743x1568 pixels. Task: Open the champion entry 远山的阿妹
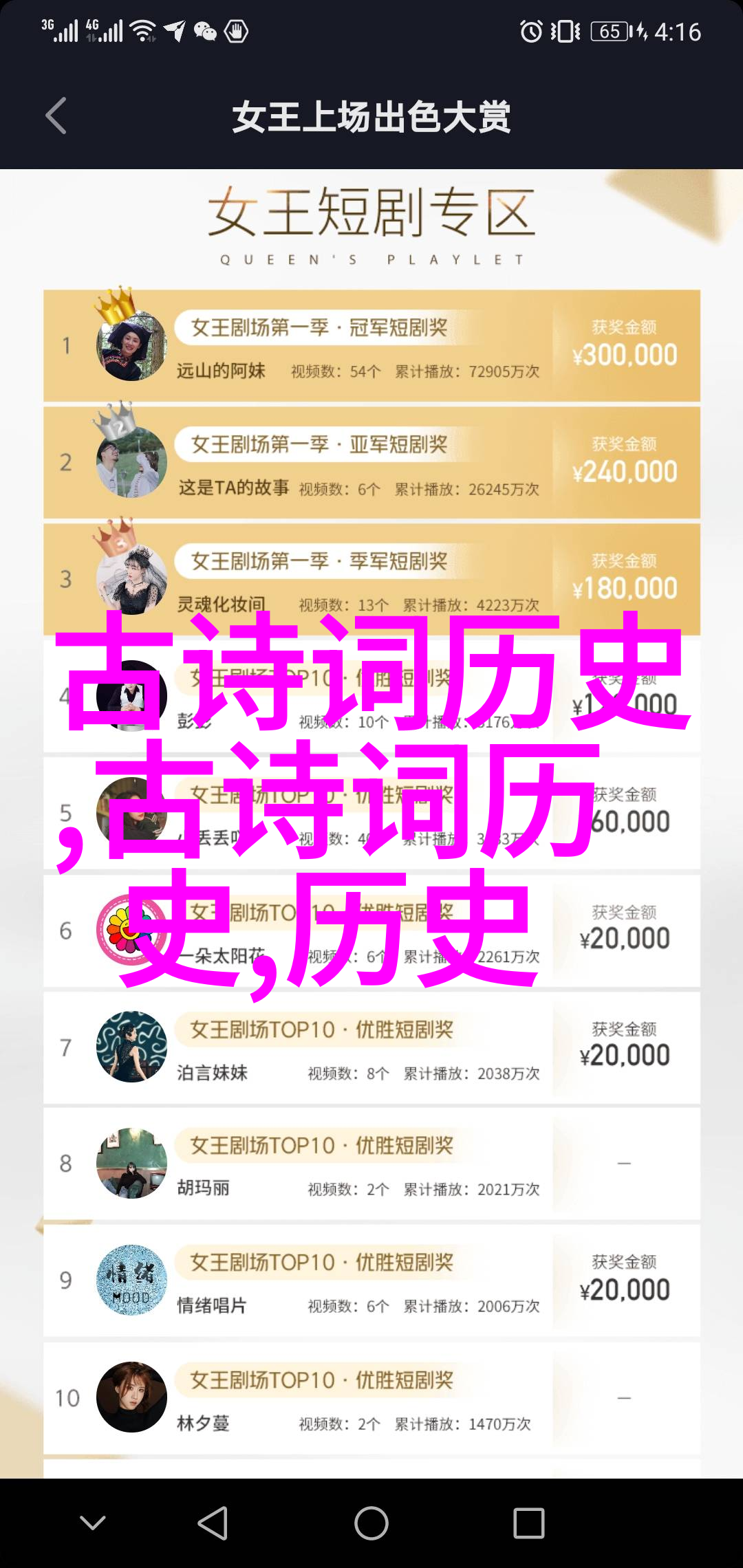tap(220, 371)
